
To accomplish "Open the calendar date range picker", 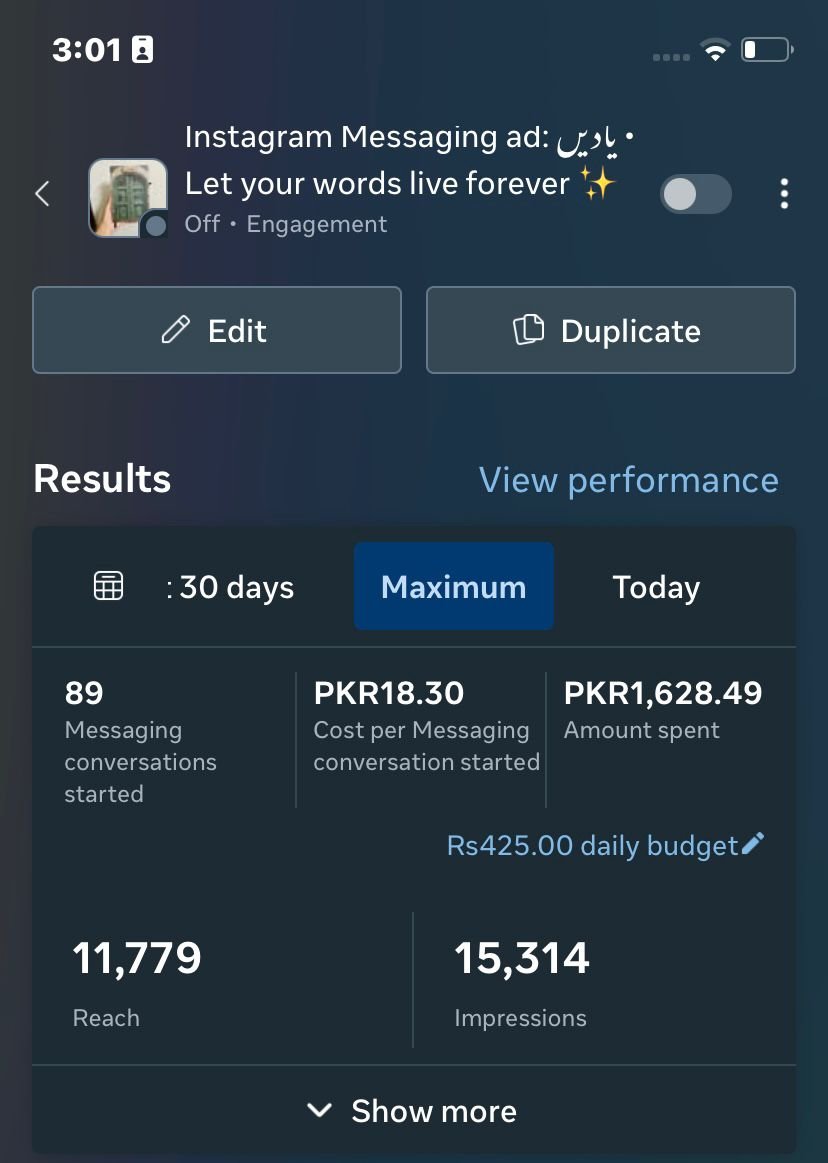I will 108,587.
